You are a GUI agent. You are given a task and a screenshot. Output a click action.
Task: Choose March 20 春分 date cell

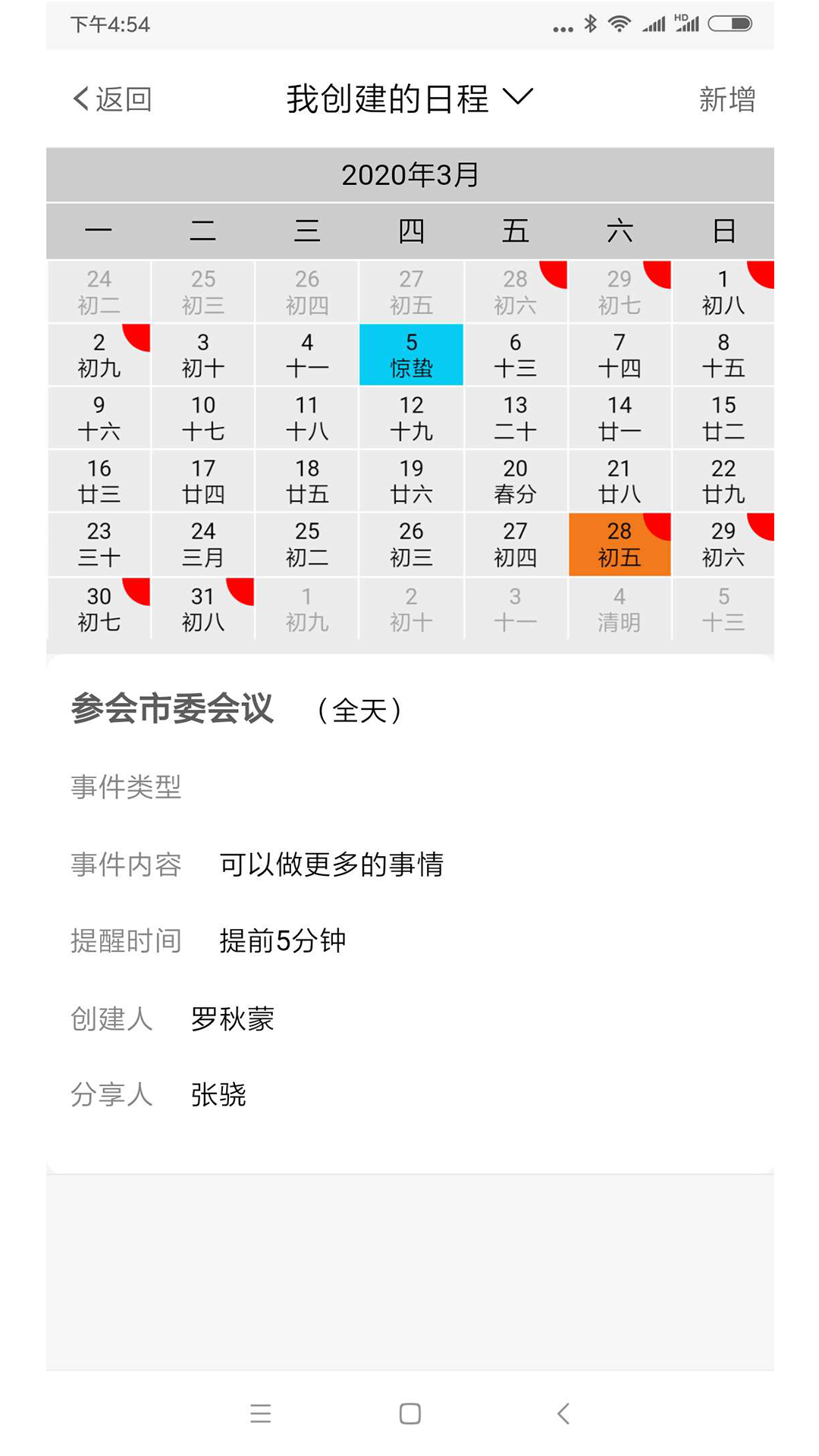tap(516, 481)
